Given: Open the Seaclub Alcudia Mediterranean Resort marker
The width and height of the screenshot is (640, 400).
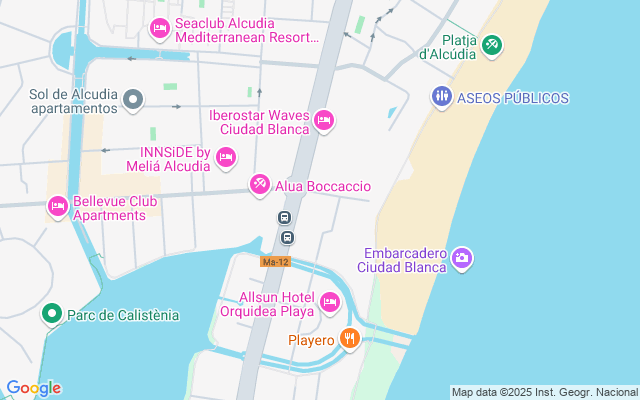Looking at the screenshot, I should point(159,29).
